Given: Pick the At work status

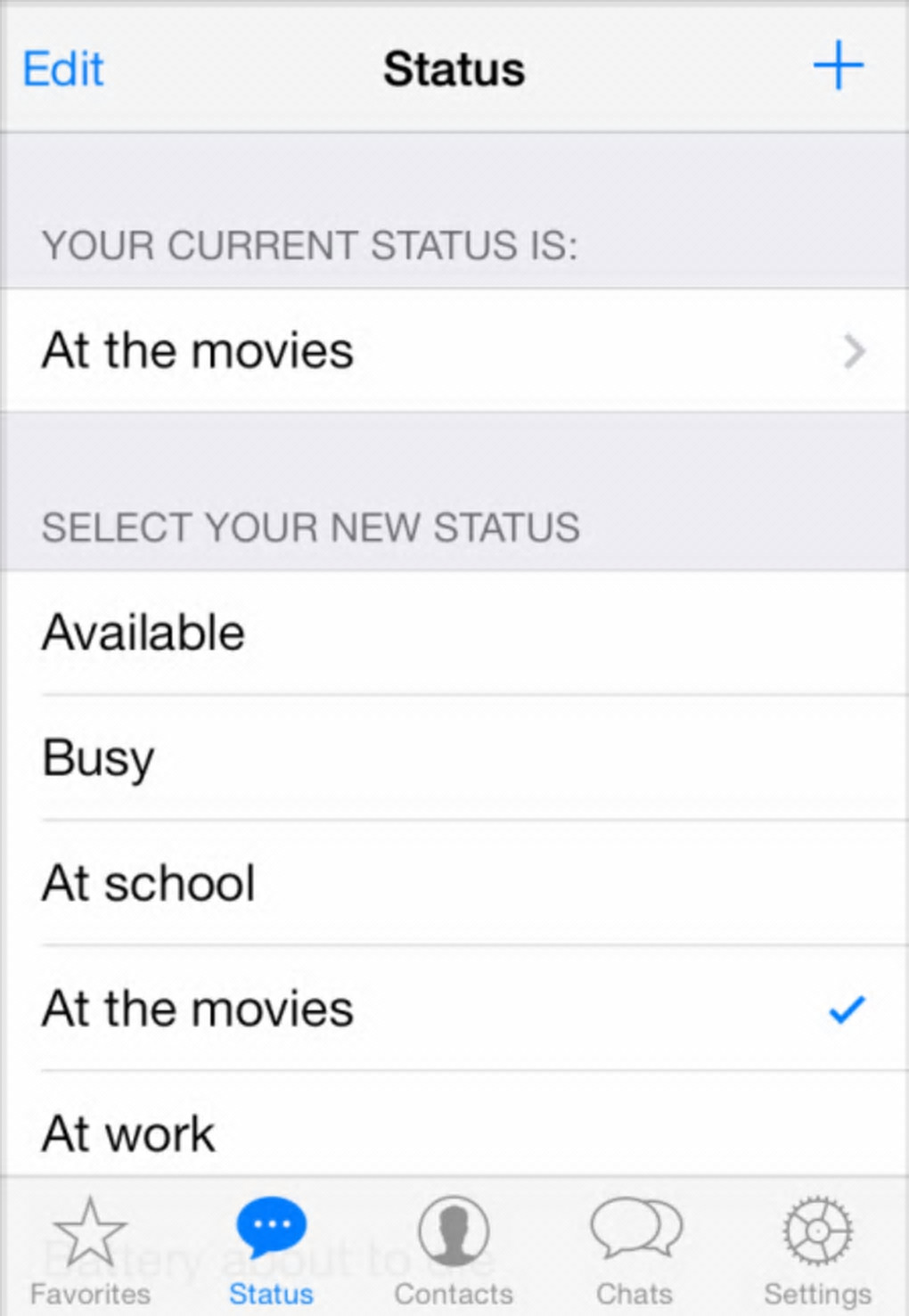Looking at the screenshot, I should [454, 1132].
